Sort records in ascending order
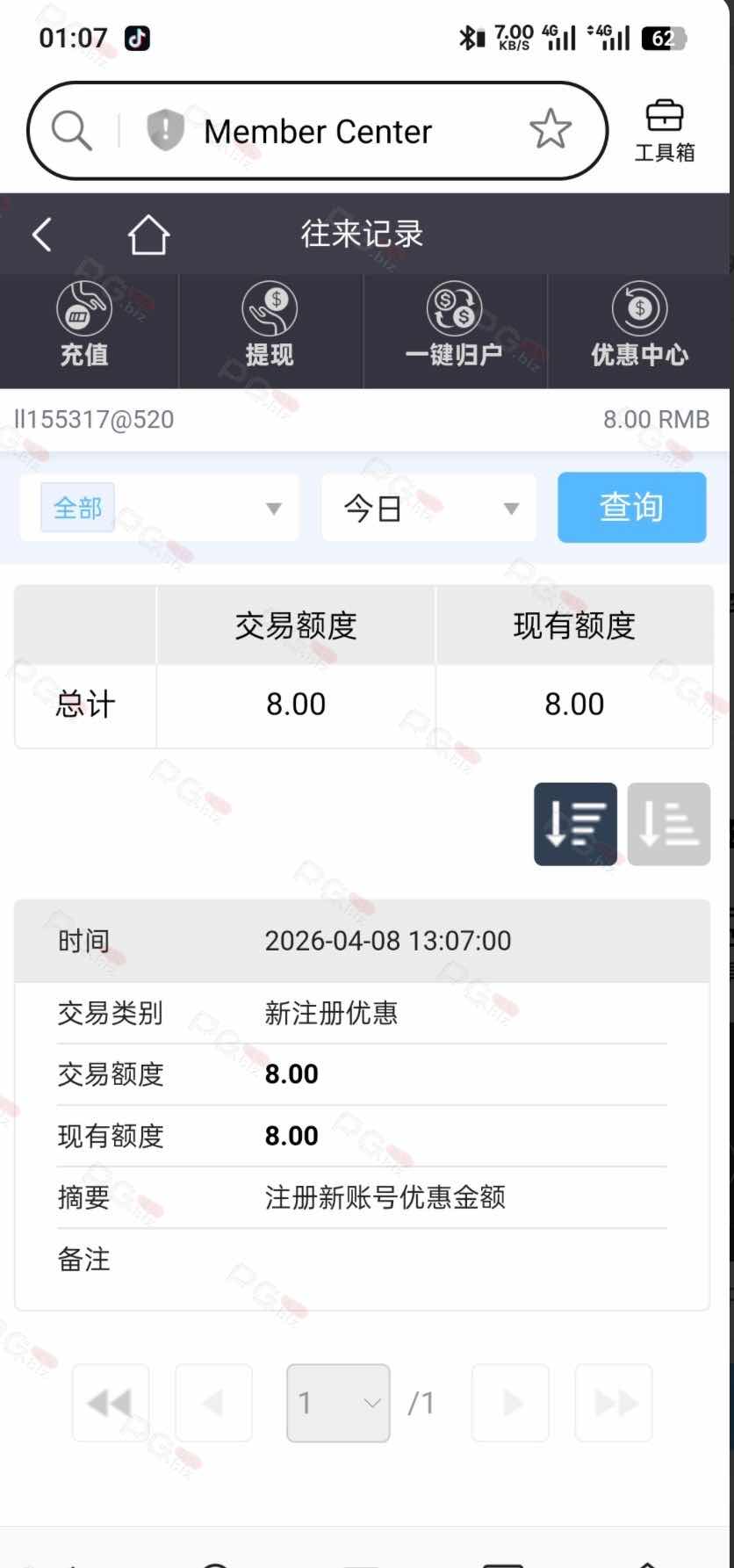This screenshot has width=734, height=1568. 668,824
